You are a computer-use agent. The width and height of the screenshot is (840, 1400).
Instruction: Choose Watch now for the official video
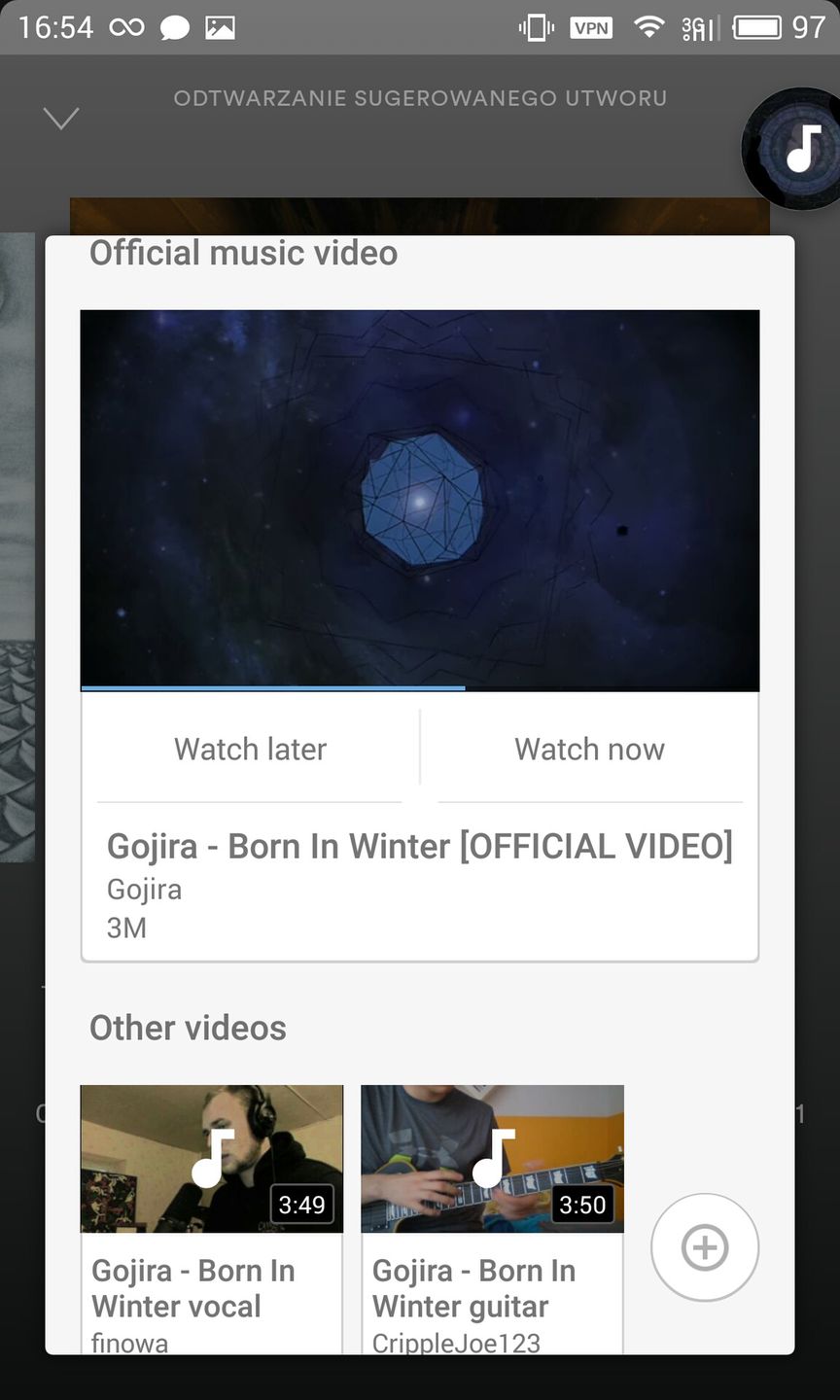(x=589, y=749)
